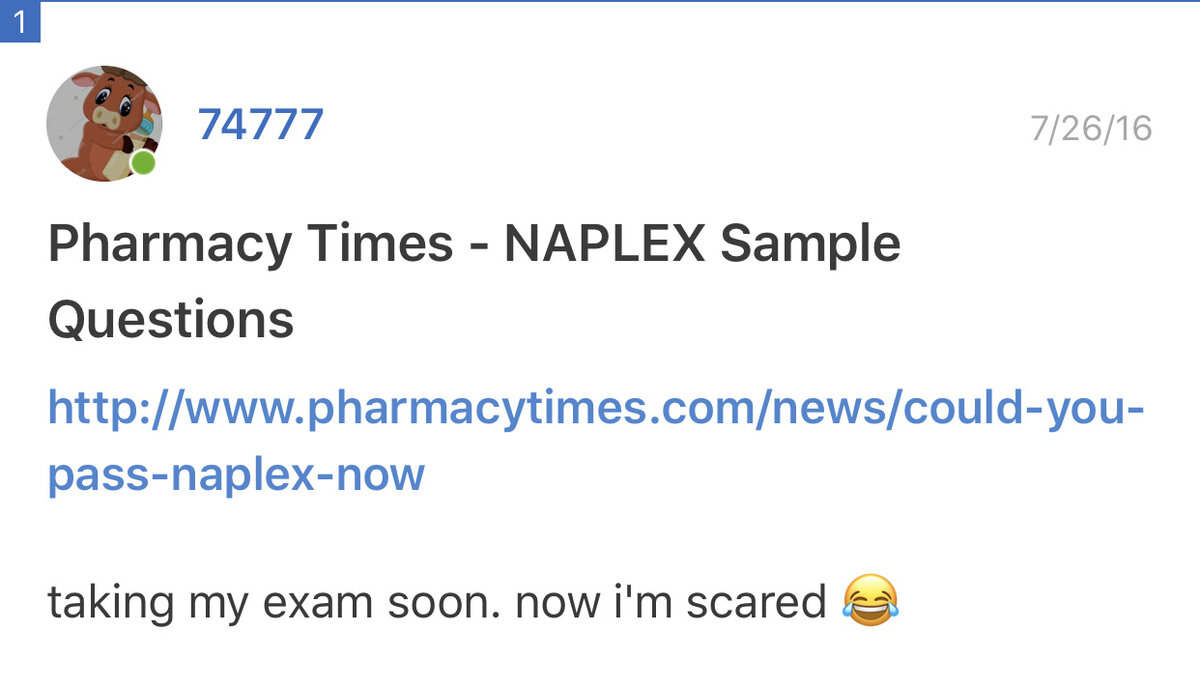Tap the username 74777
Screen dimensions: 1200x689
(x=260, y=125)
